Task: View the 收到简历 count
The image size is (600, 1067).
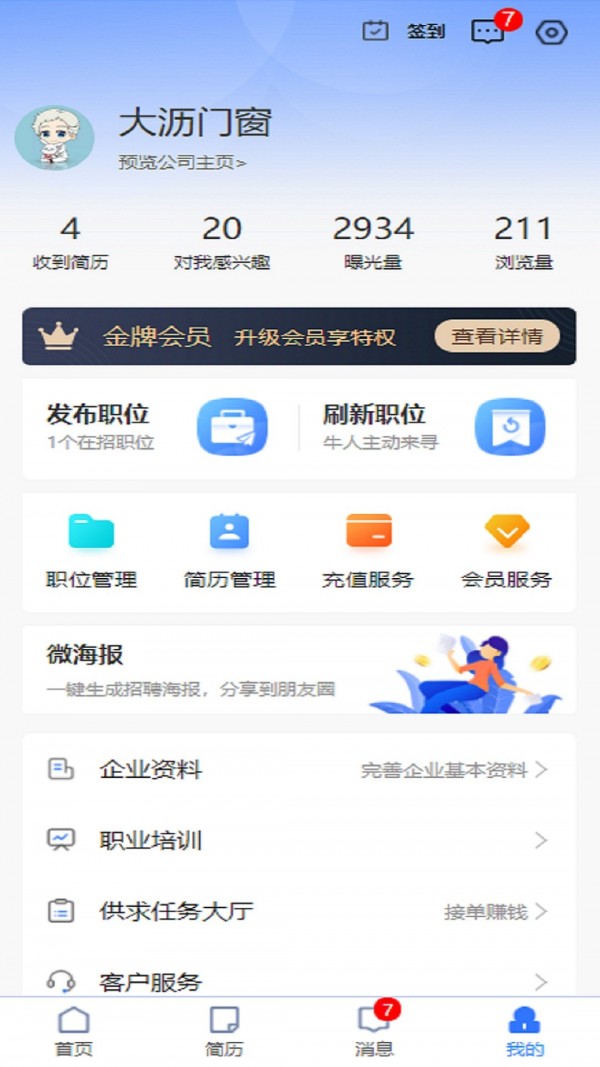Action: (x=70, y=243)
